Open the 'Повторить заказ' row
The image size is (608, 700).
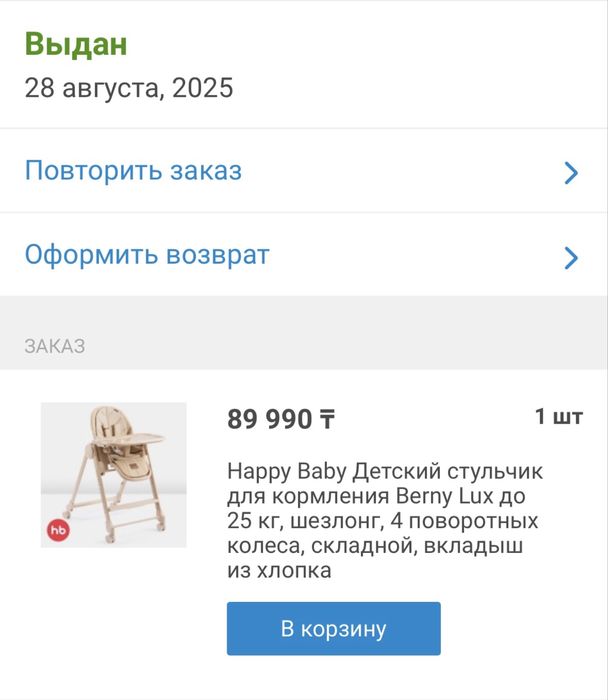[x=300, y=171]
